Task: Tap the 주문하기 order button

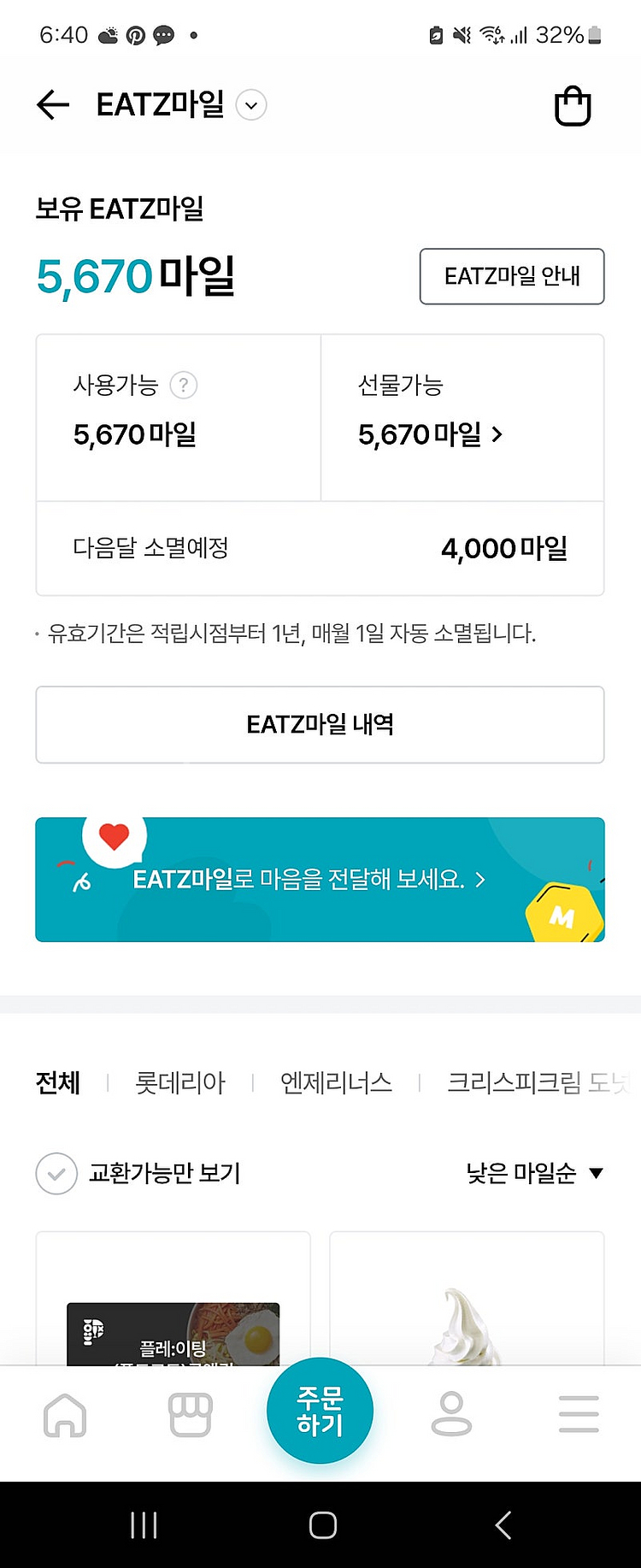Action: click(x=320, y=1411)
